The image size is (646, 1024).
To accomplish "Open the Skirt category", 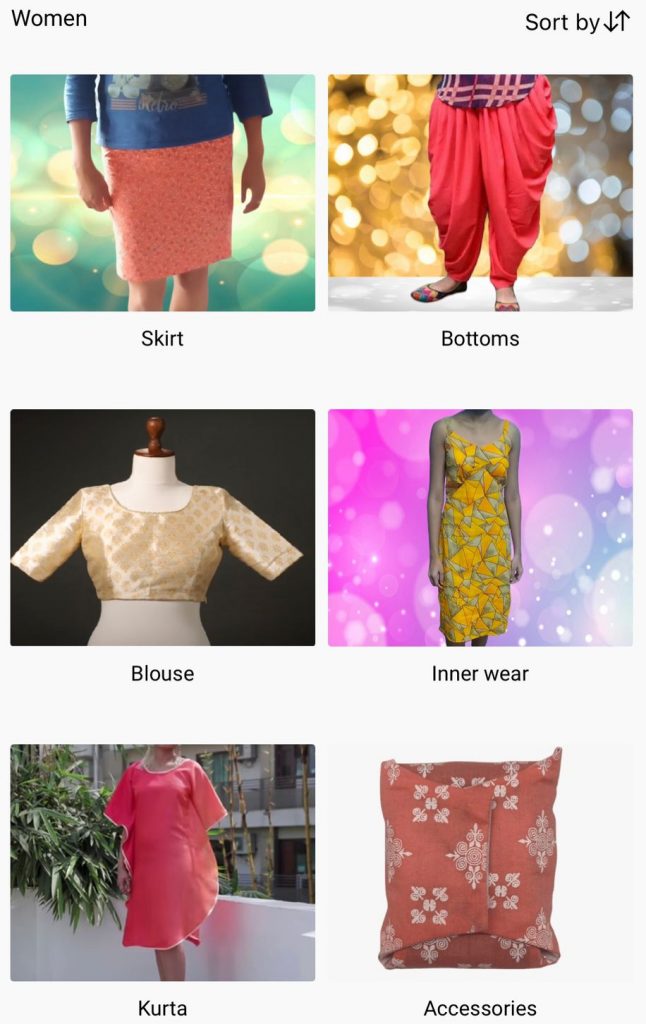I will click(162, 193).
